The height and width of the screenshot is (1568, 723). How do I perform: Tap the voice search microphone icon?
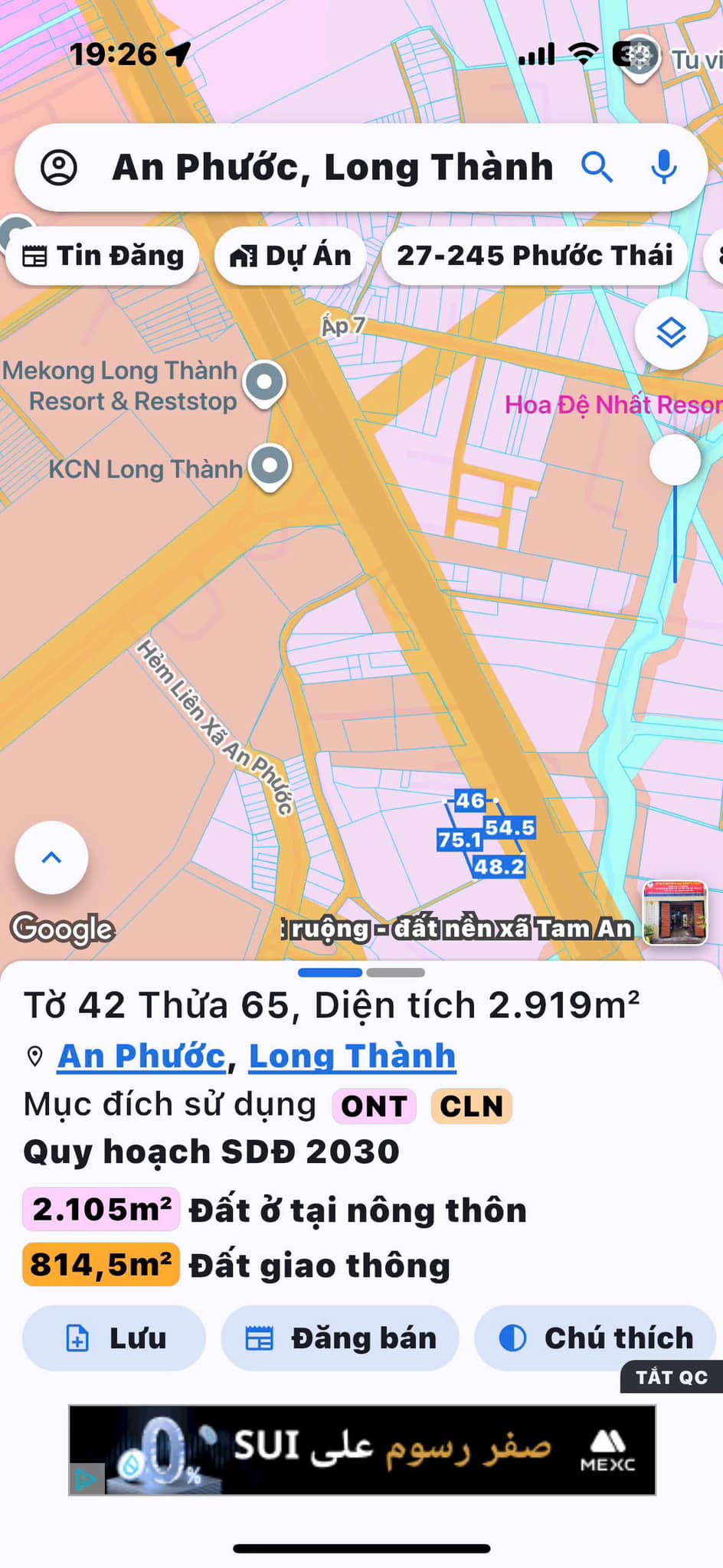point(663,168)
